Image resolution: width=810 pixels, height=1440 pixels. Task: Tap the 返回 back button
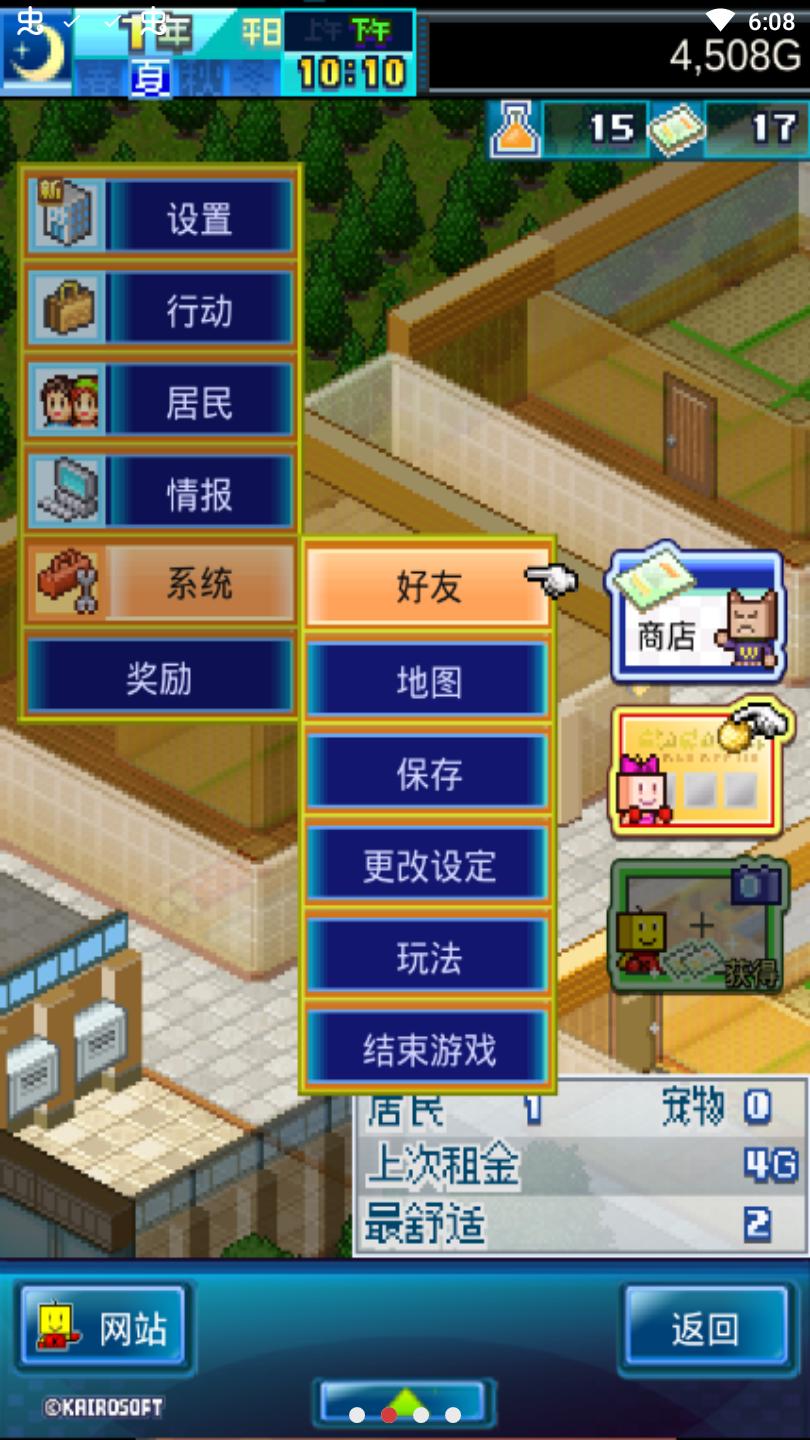706,1328
